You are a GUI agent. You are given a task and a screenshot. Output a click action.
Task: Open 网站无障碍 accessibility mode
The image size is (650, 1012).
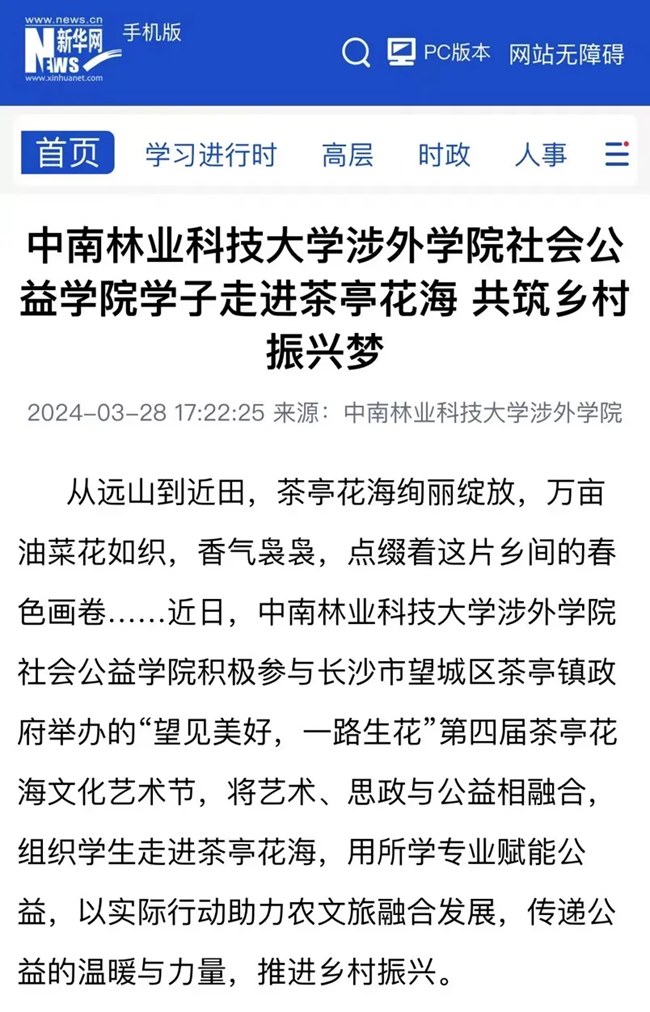566,54
